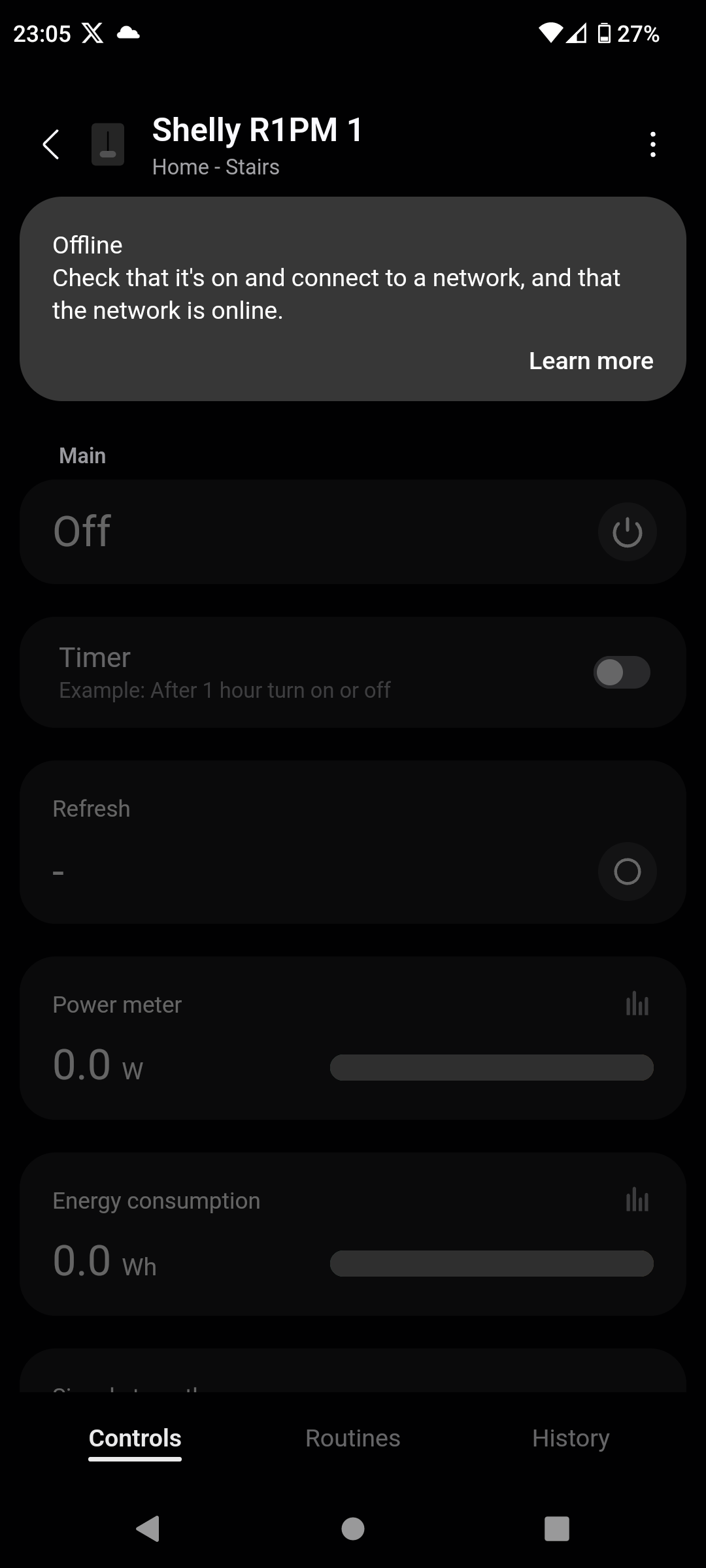Switch to the Routines tab

(x=352, y=1437)
